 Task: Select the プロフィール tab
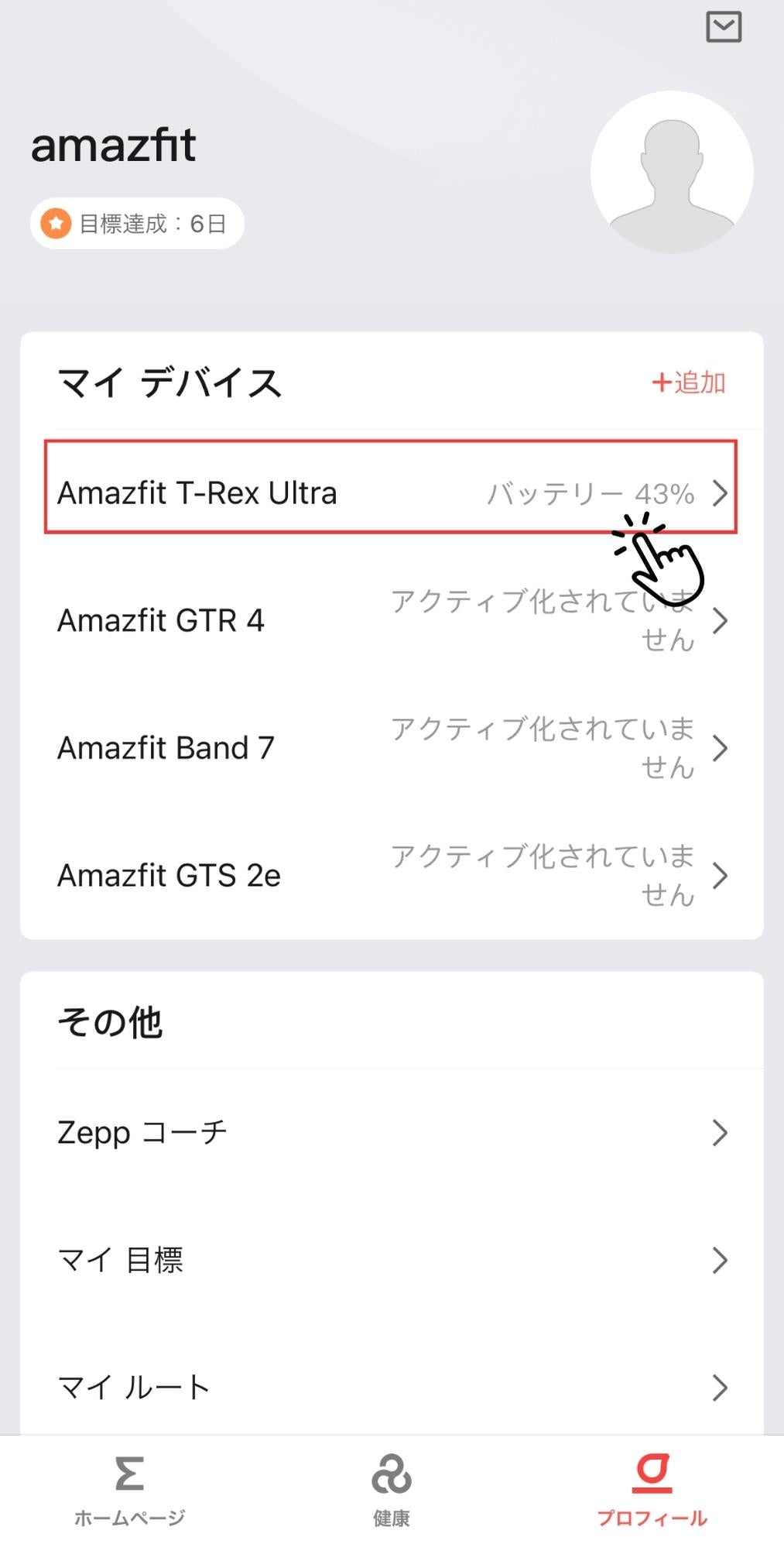[652, 1491]
